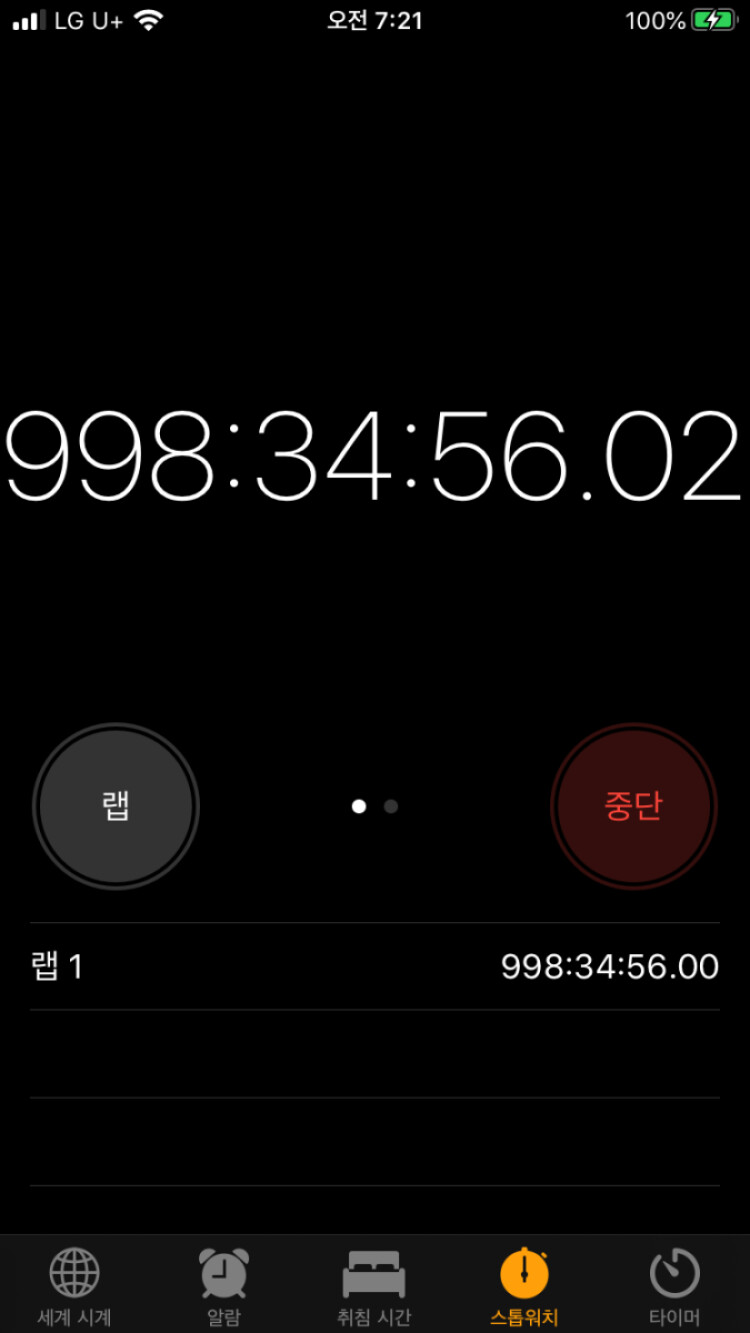750x1333 pixels.
Task: Open the 알람 tab
Action: click(224, 1285)
